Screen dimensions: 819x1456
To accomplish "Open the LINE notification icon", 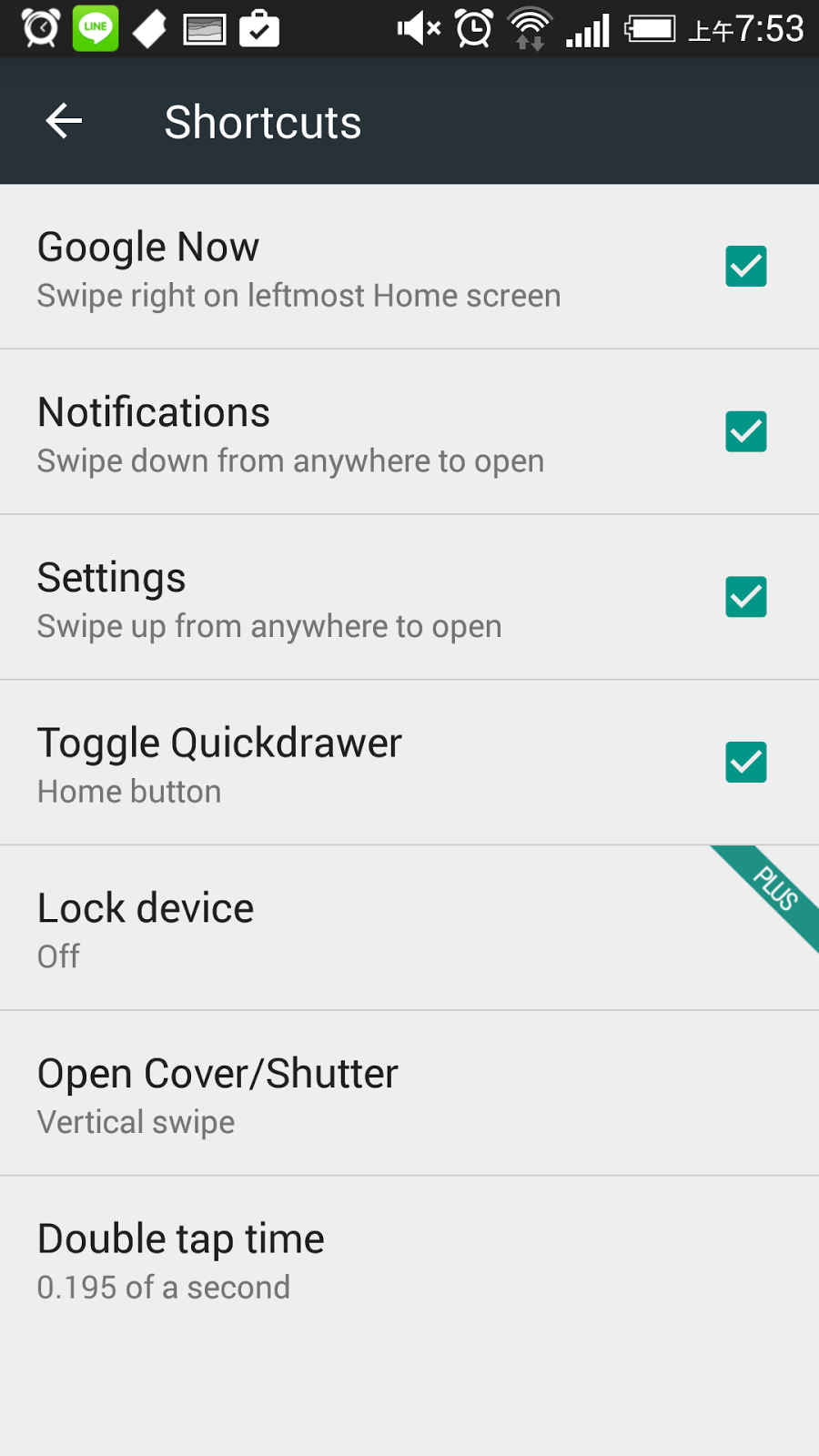I will [96, 27].
